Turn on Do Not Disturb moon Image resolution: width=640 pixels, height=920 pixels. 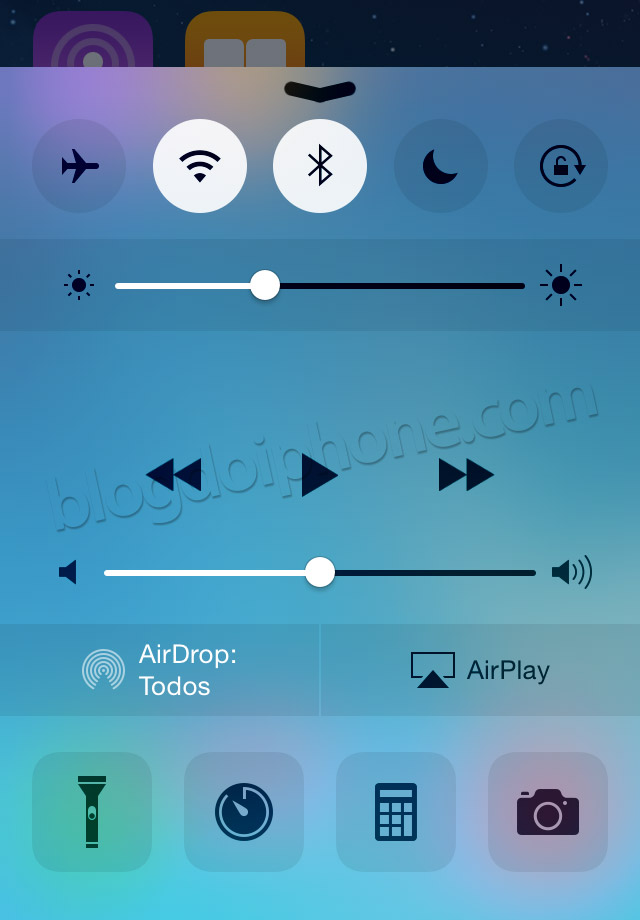tap(440, 166)
